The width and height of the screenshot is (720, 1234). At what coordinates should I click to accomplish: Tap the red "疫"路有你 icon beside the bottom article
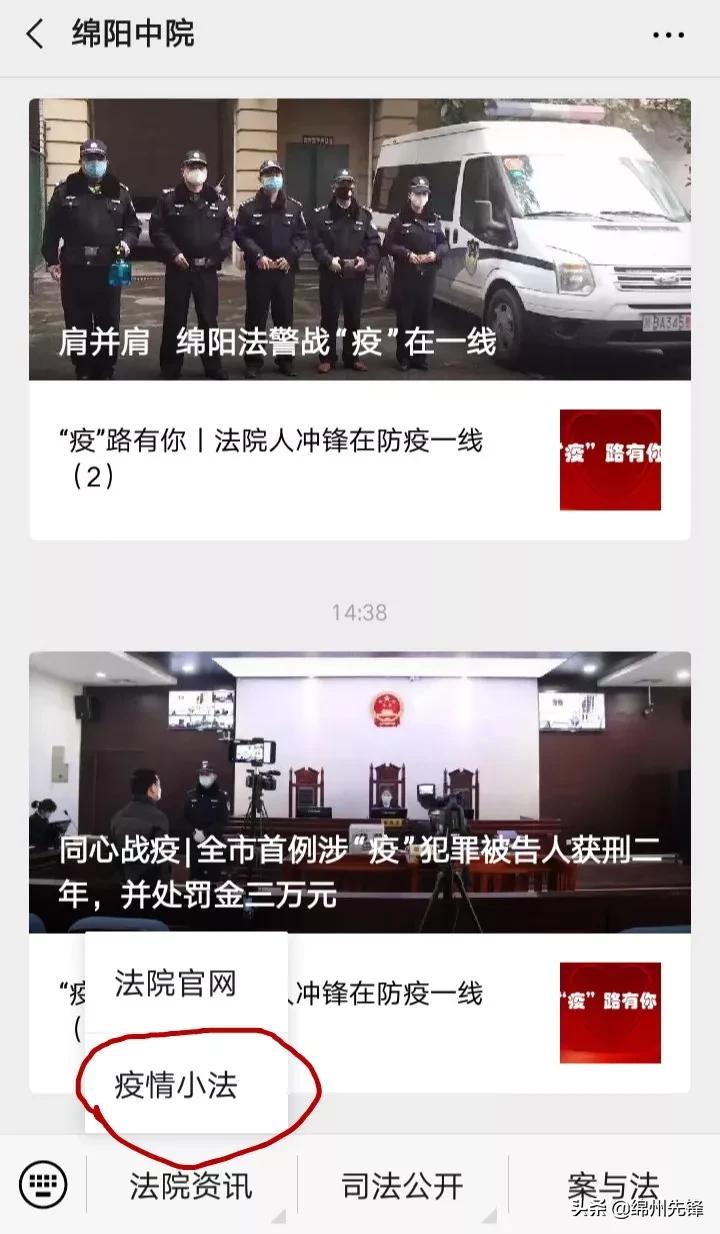tap(610, 1011)
